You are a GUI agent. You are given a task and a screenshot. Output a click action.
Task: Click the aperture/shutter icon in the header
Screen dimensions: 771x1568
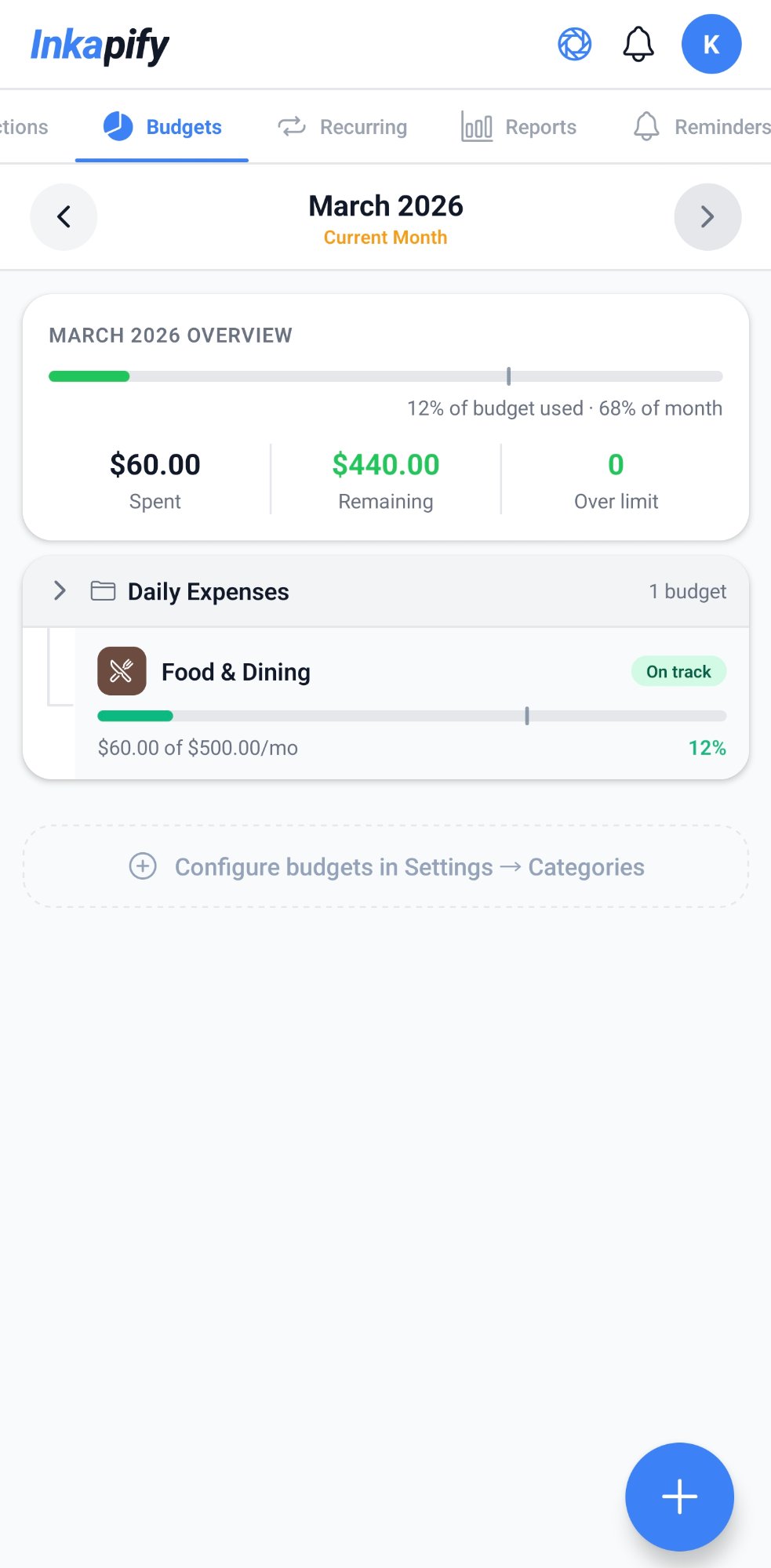click(575, 44)
